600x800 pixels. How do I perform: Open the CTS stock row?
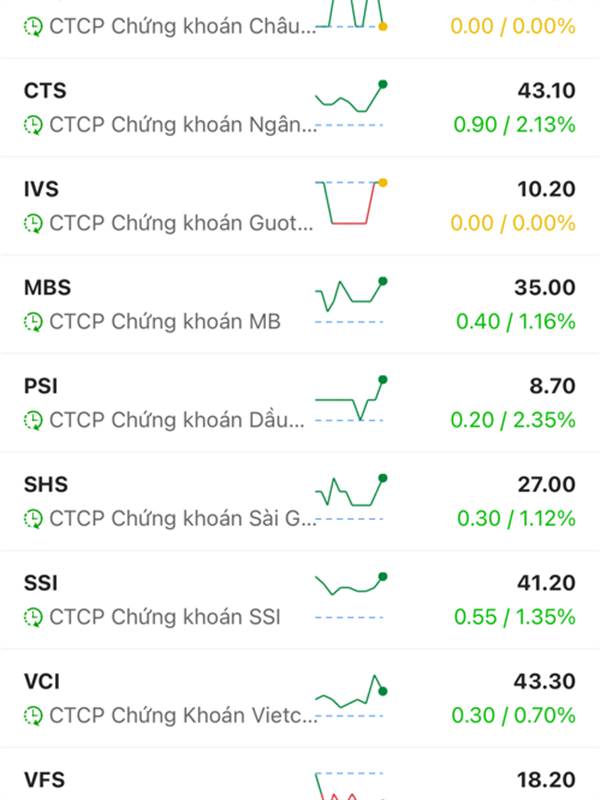300,107
